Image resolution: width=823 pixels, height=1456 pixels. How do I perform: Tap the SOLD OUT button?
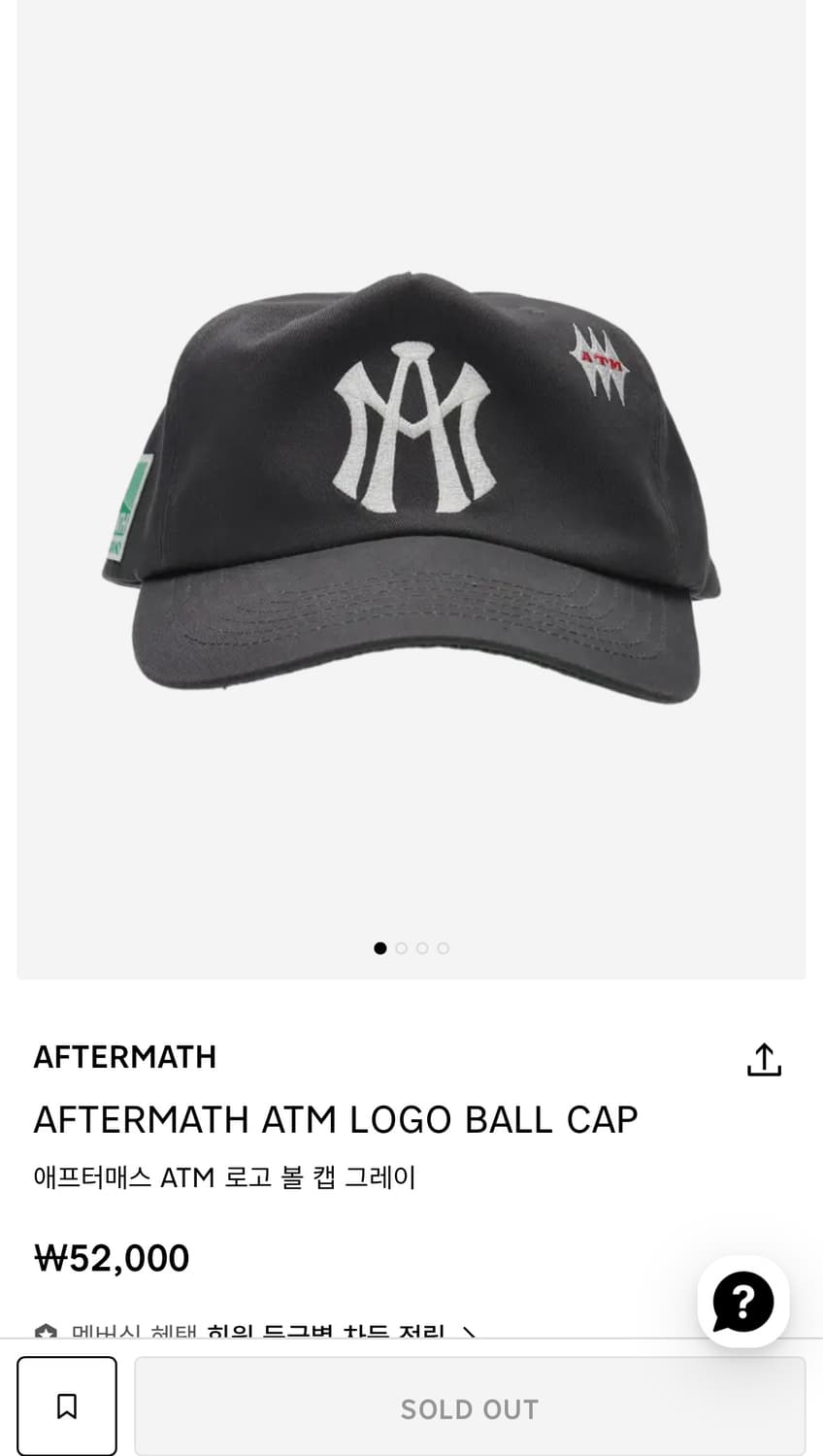[470, 1407]
